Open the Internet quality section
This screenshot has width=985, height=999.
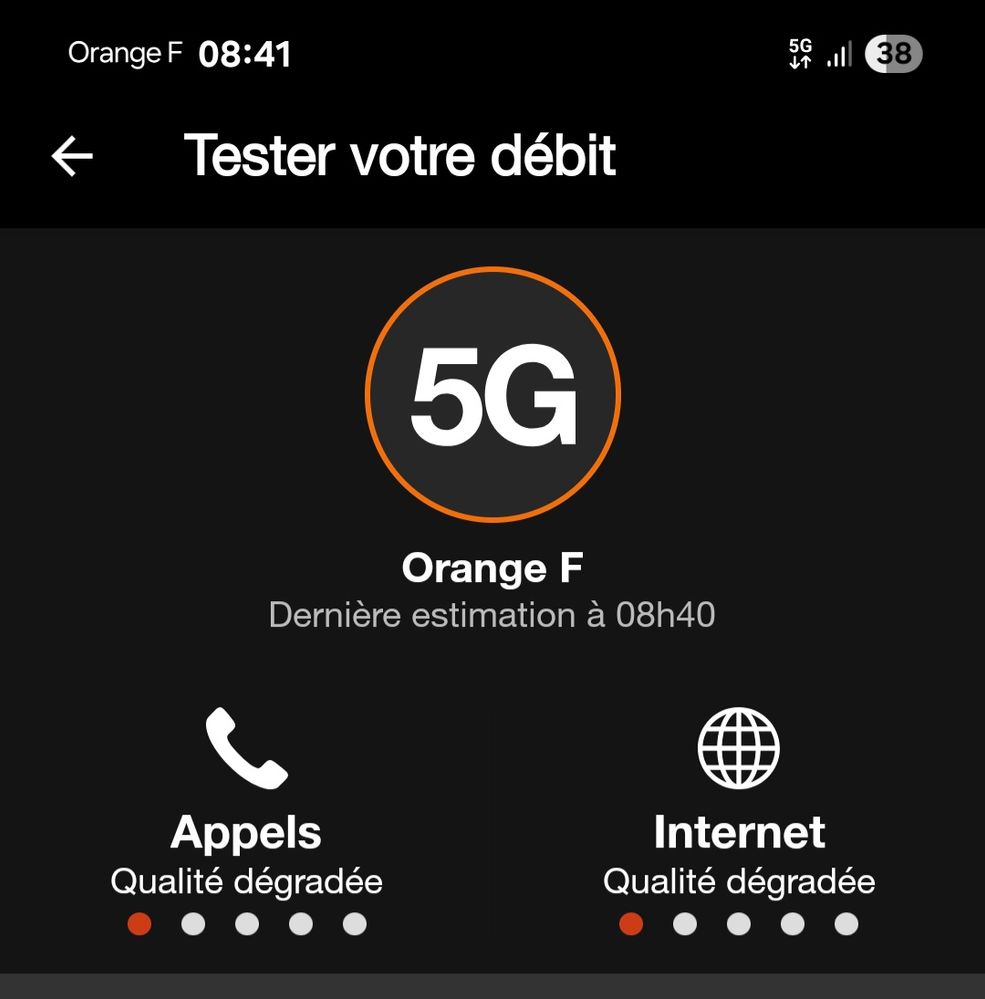(x=738, y=831)
